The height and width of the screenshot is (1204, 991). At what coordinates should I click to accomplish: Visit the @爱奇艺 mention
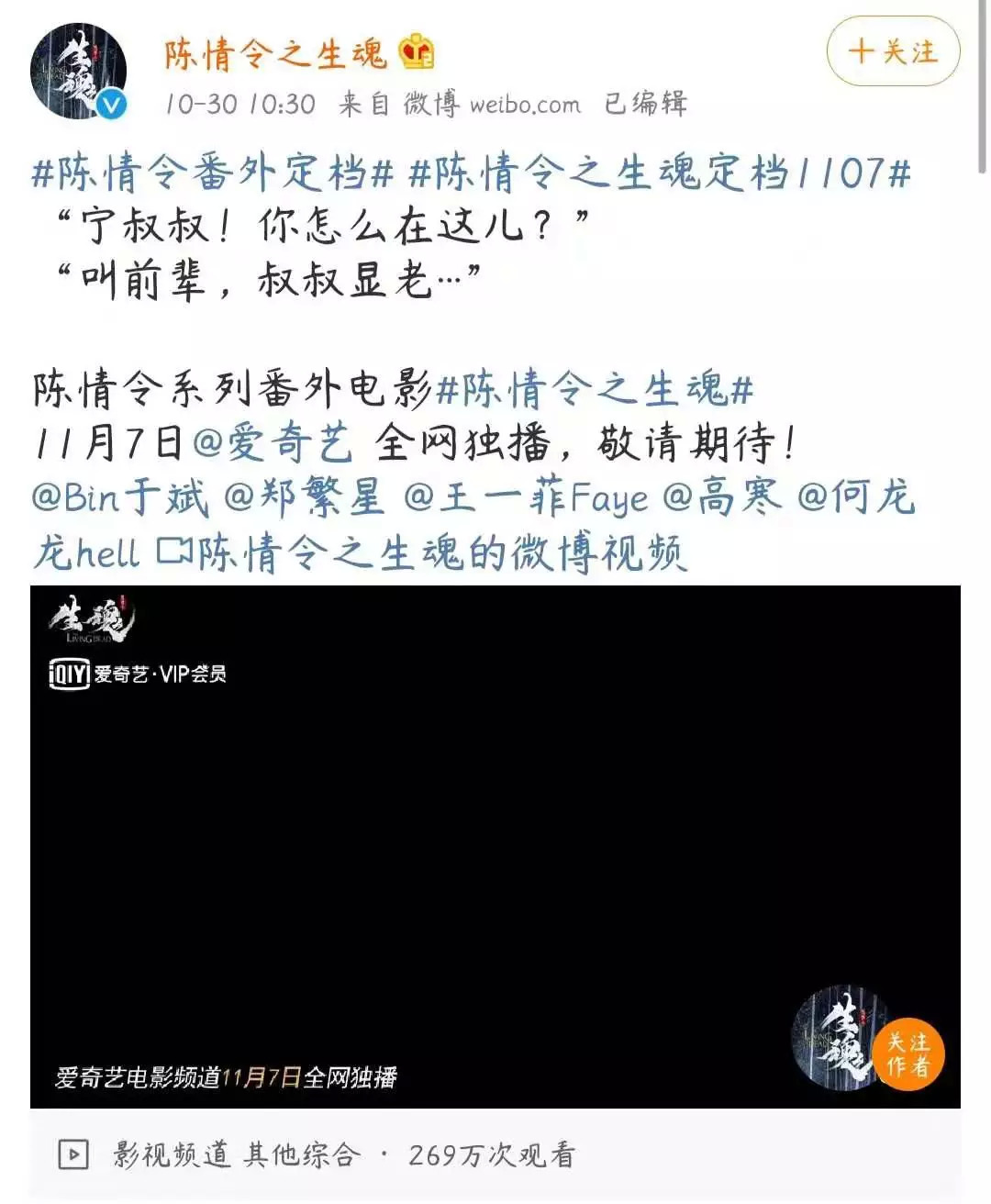(x=273, y=444)
